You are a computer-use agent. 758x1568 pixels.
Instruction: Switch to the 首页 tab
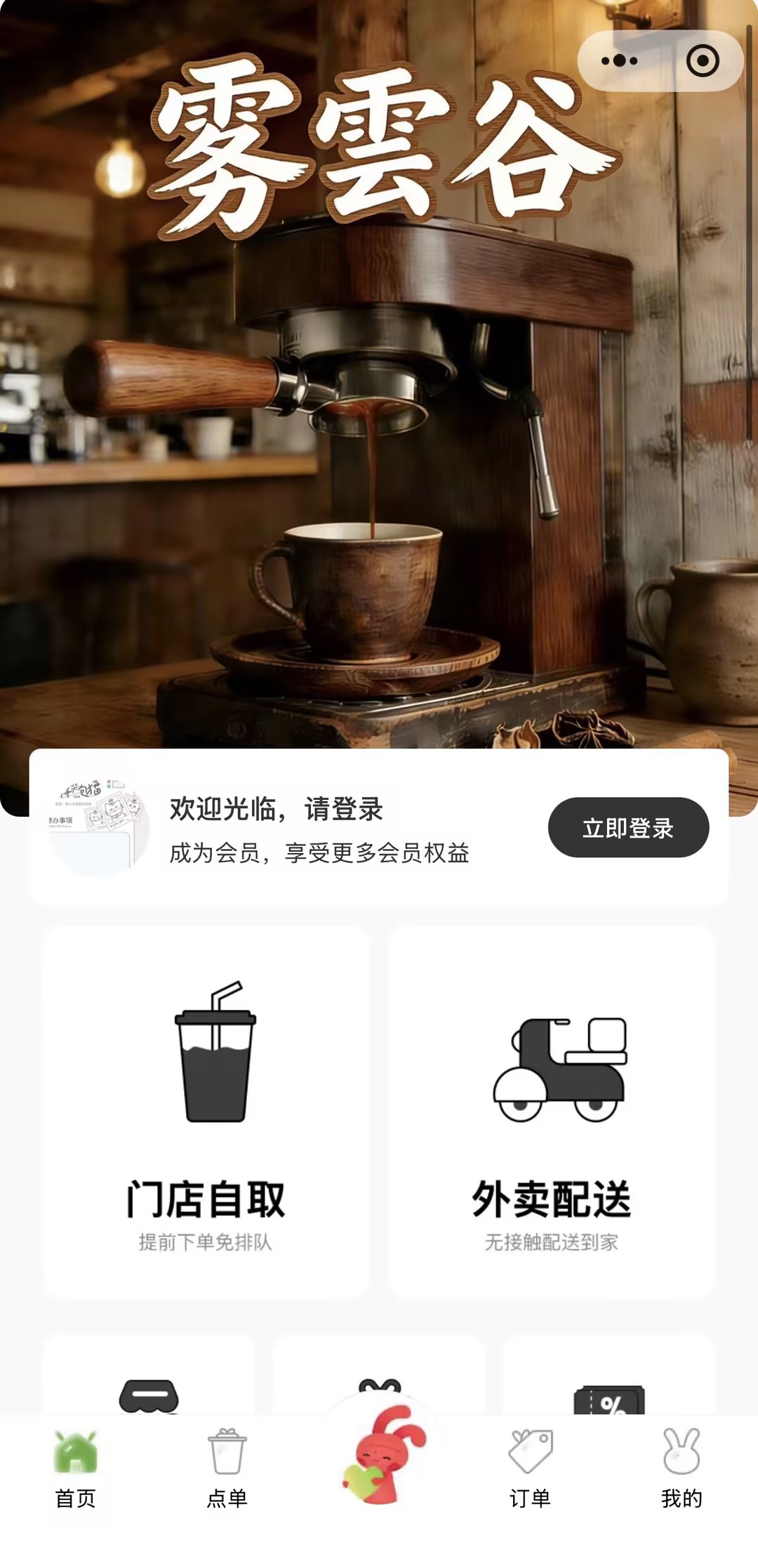(76, 1469)
